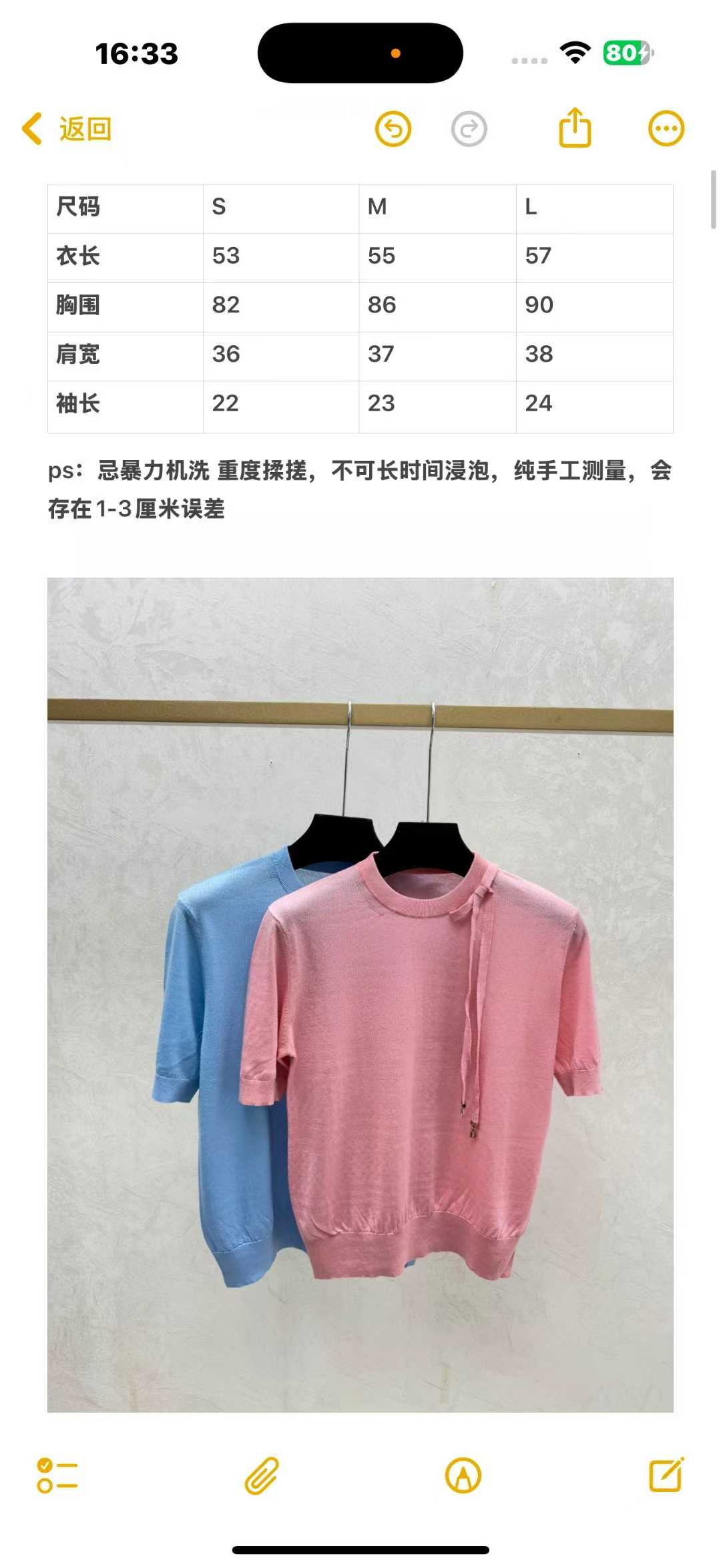This screenshot has height=1568, width=721.
Task: Open the more options menu
Action: [x=666, y=129]
